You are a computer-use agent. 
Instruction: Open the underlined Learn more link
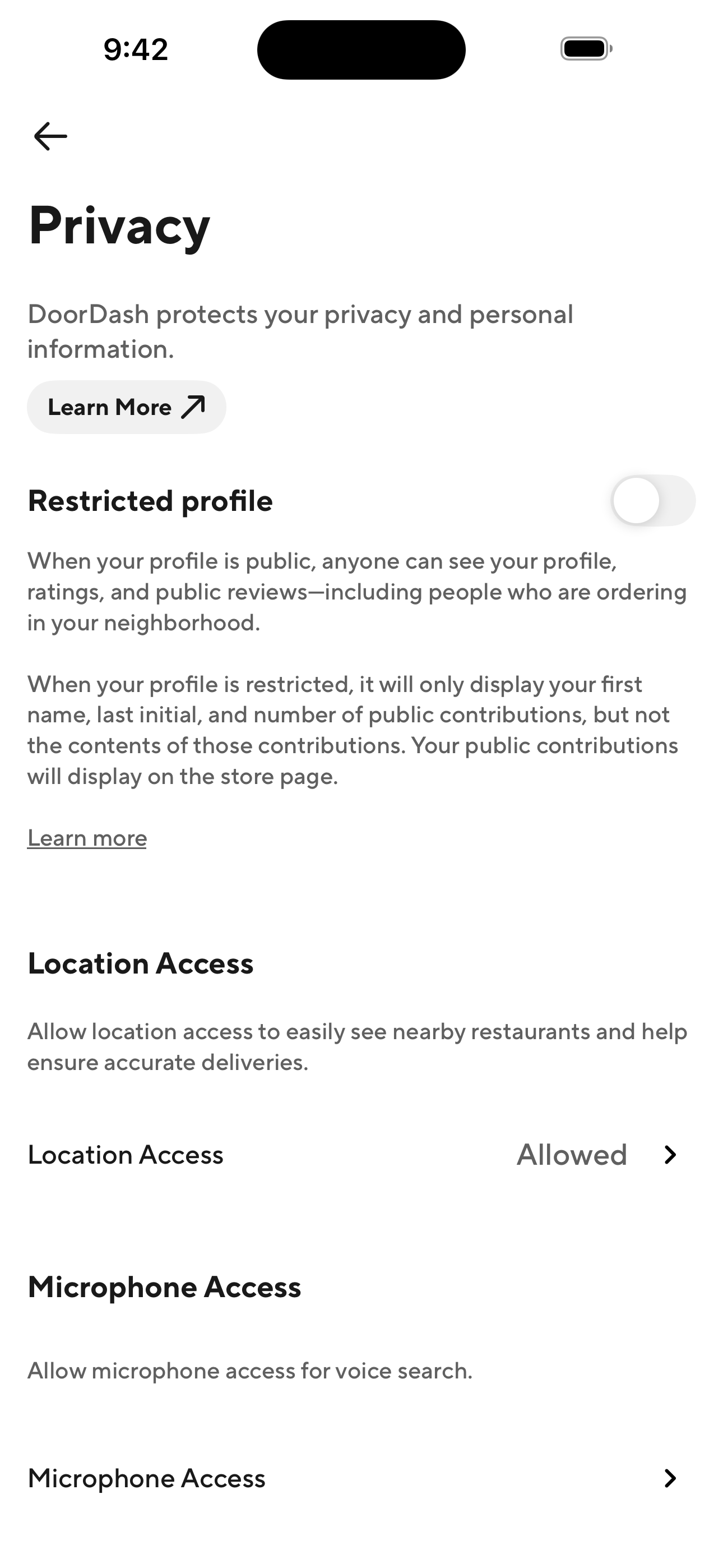click(86, 838)
